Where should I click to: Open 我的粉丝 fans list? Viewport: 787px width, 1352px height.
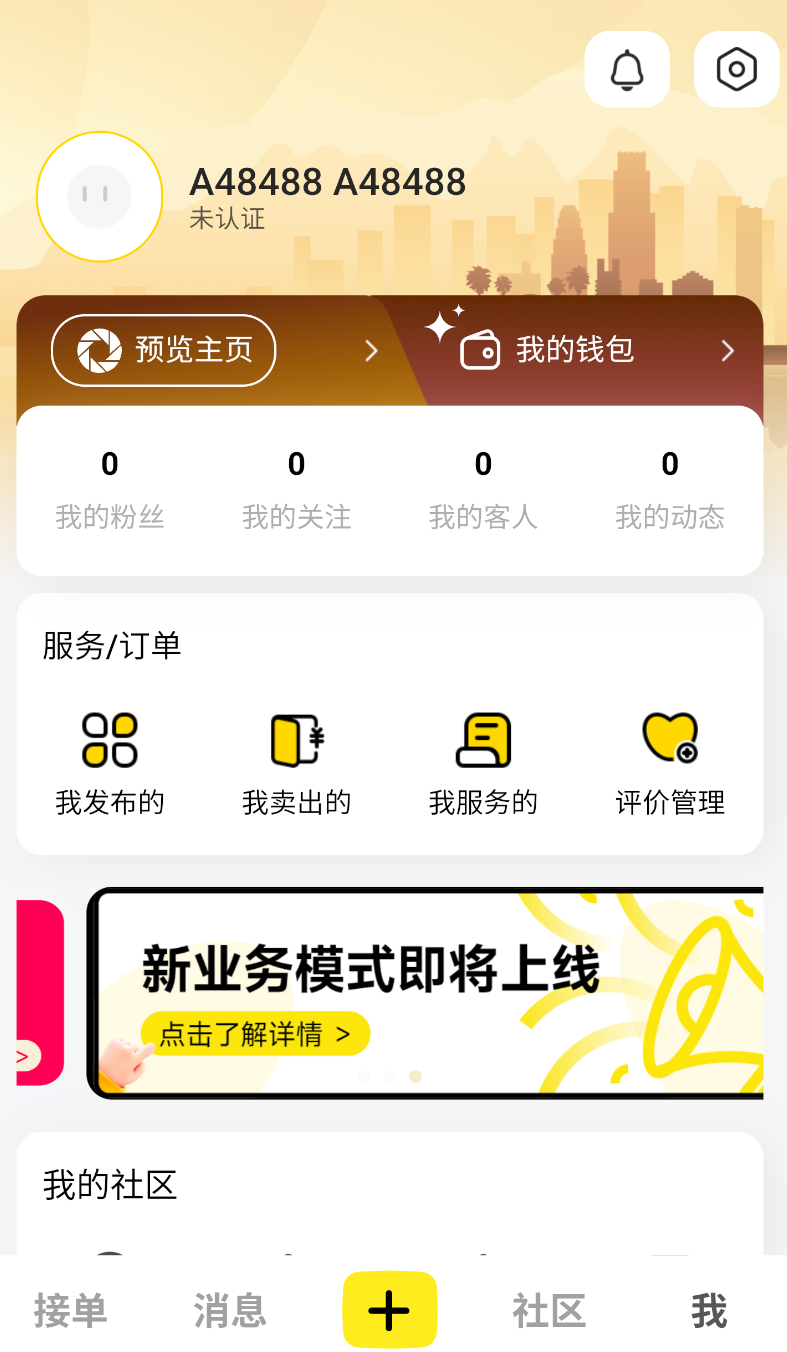pyautogui.click(x=109, y=489)
